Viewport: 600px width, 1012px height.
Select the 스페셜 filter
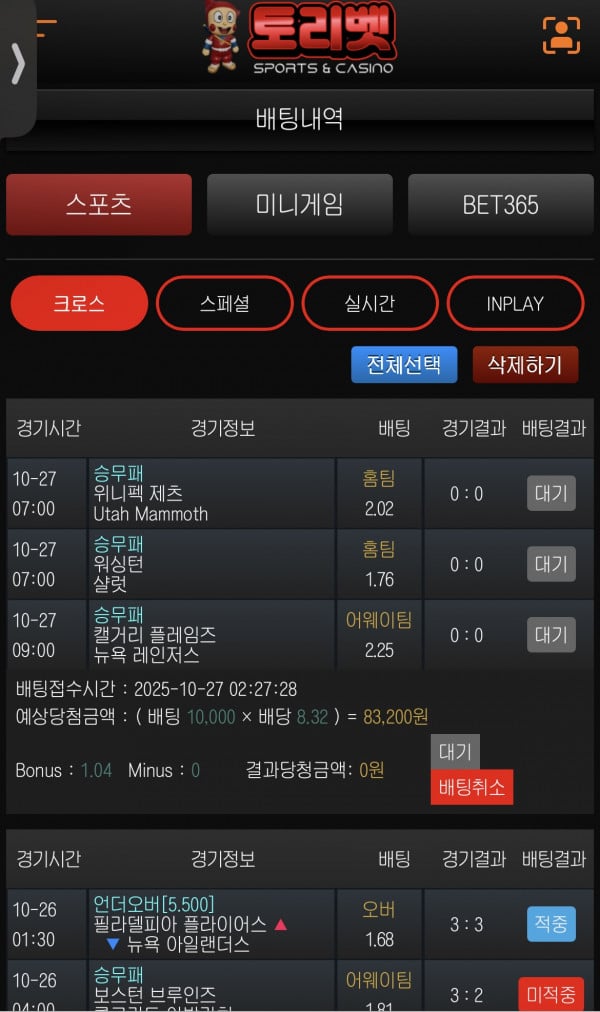coord(225,303)
